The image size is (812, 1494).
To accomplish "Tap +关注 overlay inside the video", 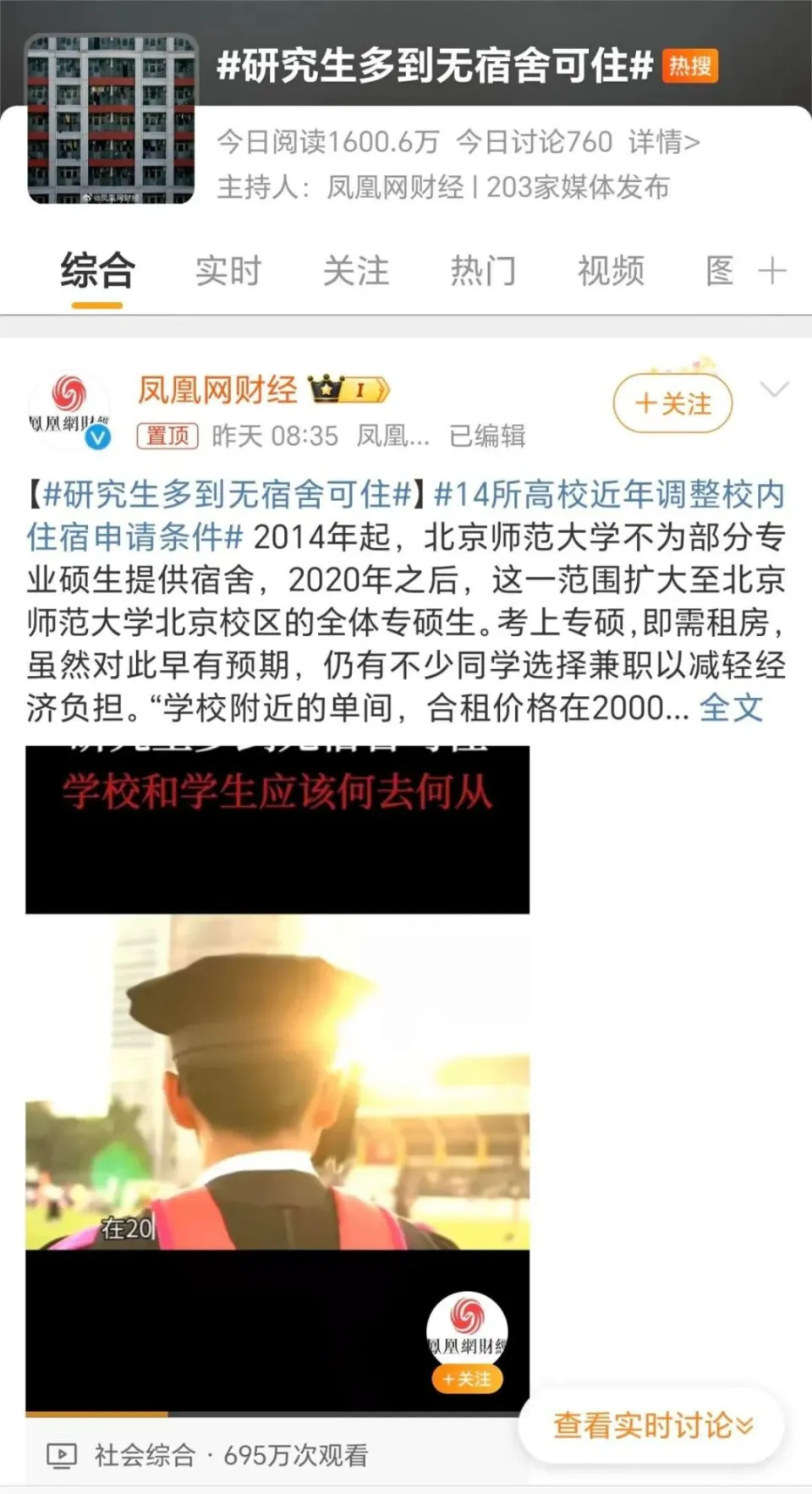I will (467, 1379).
